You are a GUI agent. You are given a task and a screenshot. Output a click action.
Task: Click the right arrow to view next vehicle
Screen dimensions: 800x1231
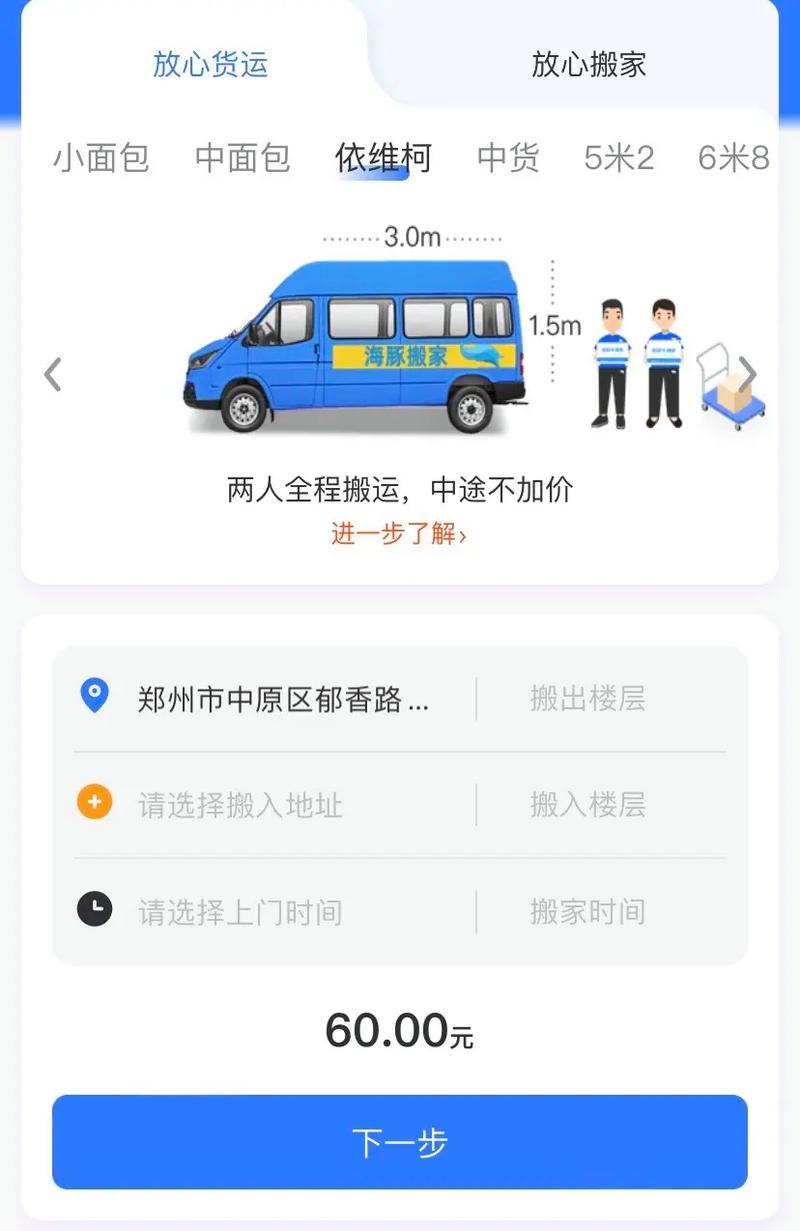click(748, 373)
